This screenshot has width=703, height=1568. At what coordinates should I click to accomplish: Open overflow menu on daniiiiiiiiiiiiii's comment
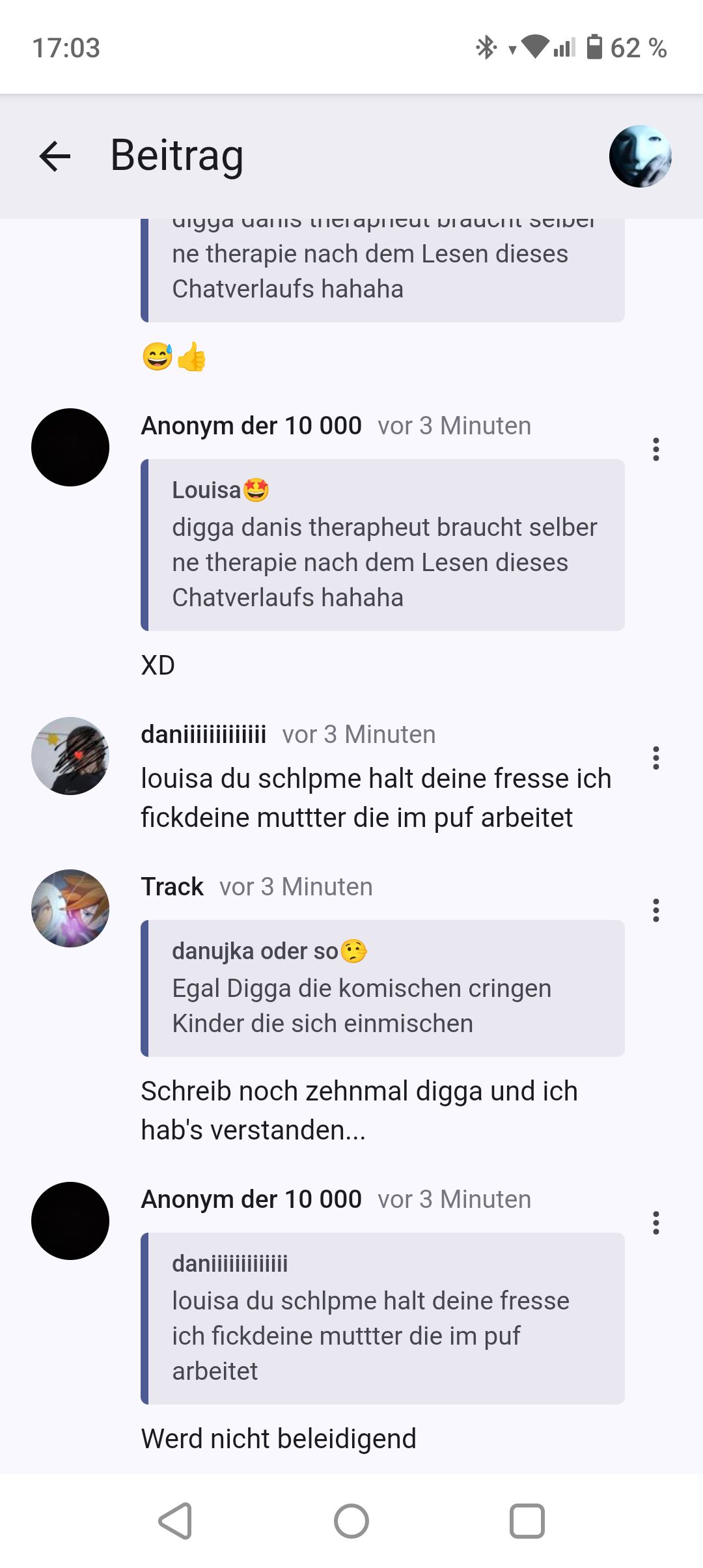(655, 758)
